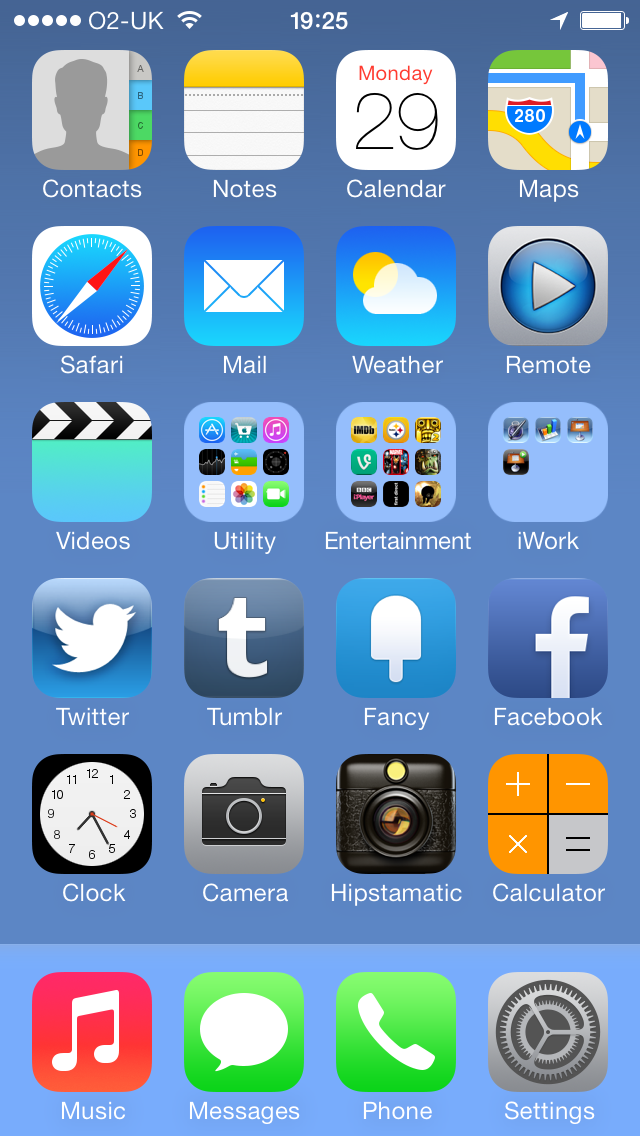Launch Twitter
The width and height of the screenshot is (640, 1136).
point(92,638)
